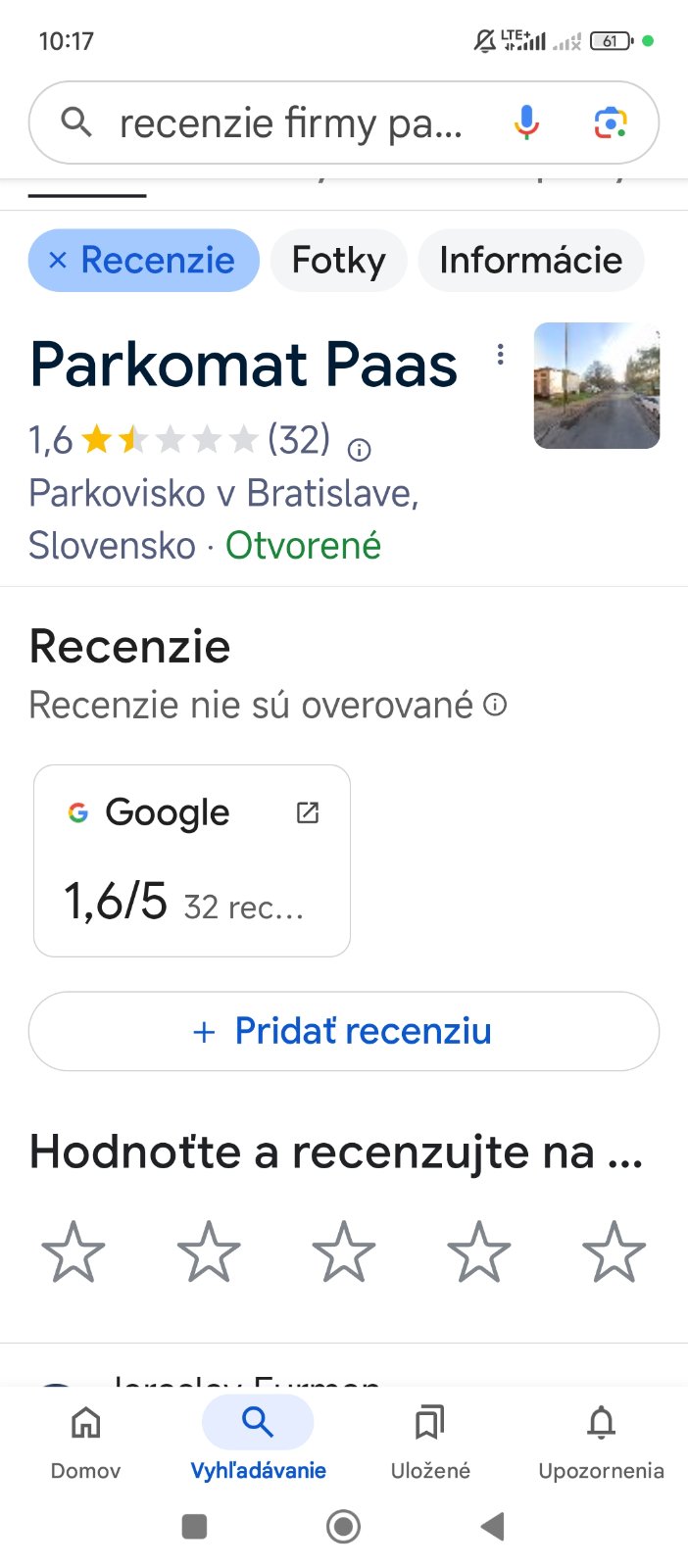Tap Pridať recenziu to add review
Viewport: 688px width, 1568px height.
(x=344, y=1031)
